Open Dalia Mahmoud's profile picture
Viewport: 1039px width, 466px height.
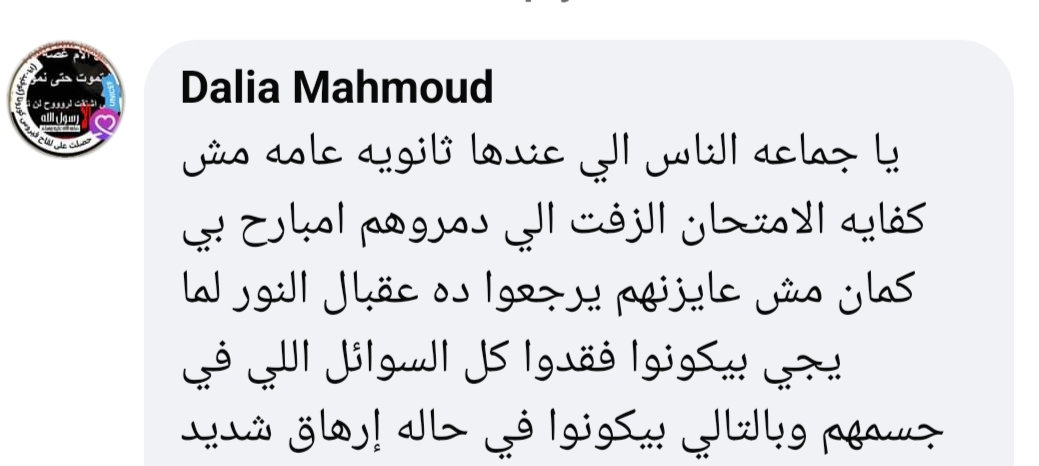pos(65,100)
